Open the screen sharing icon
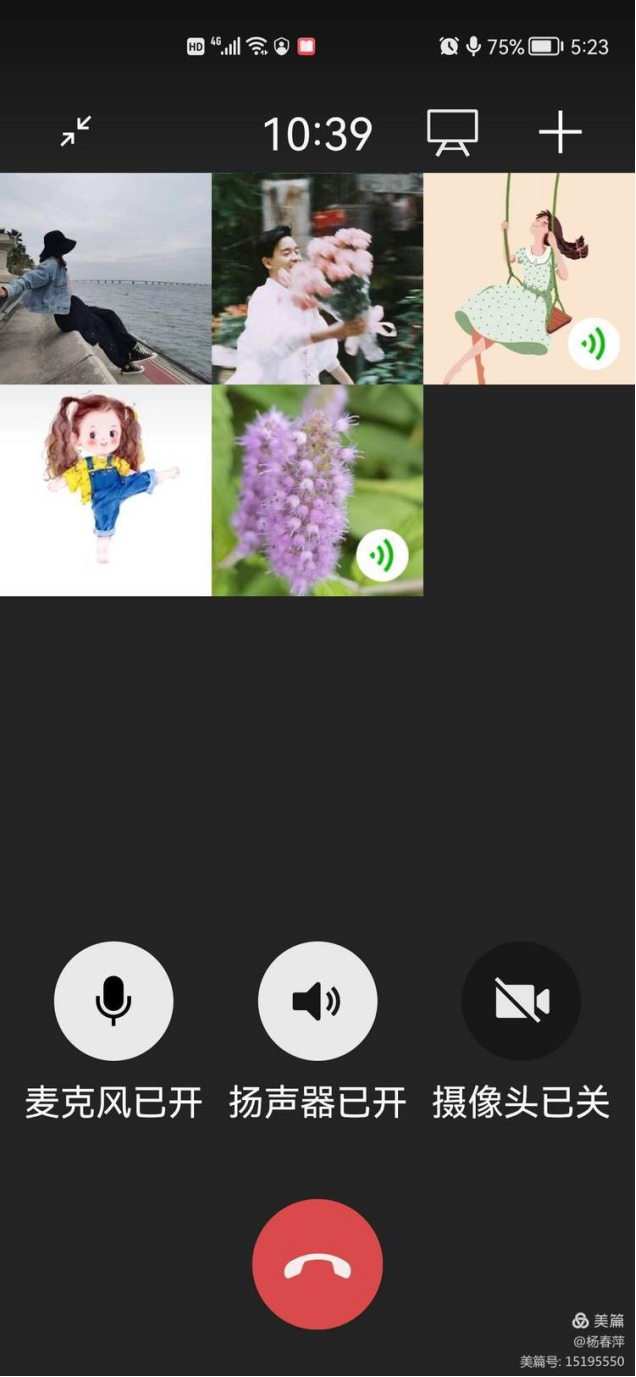The image size is (636, 1377). click(453, 132)
